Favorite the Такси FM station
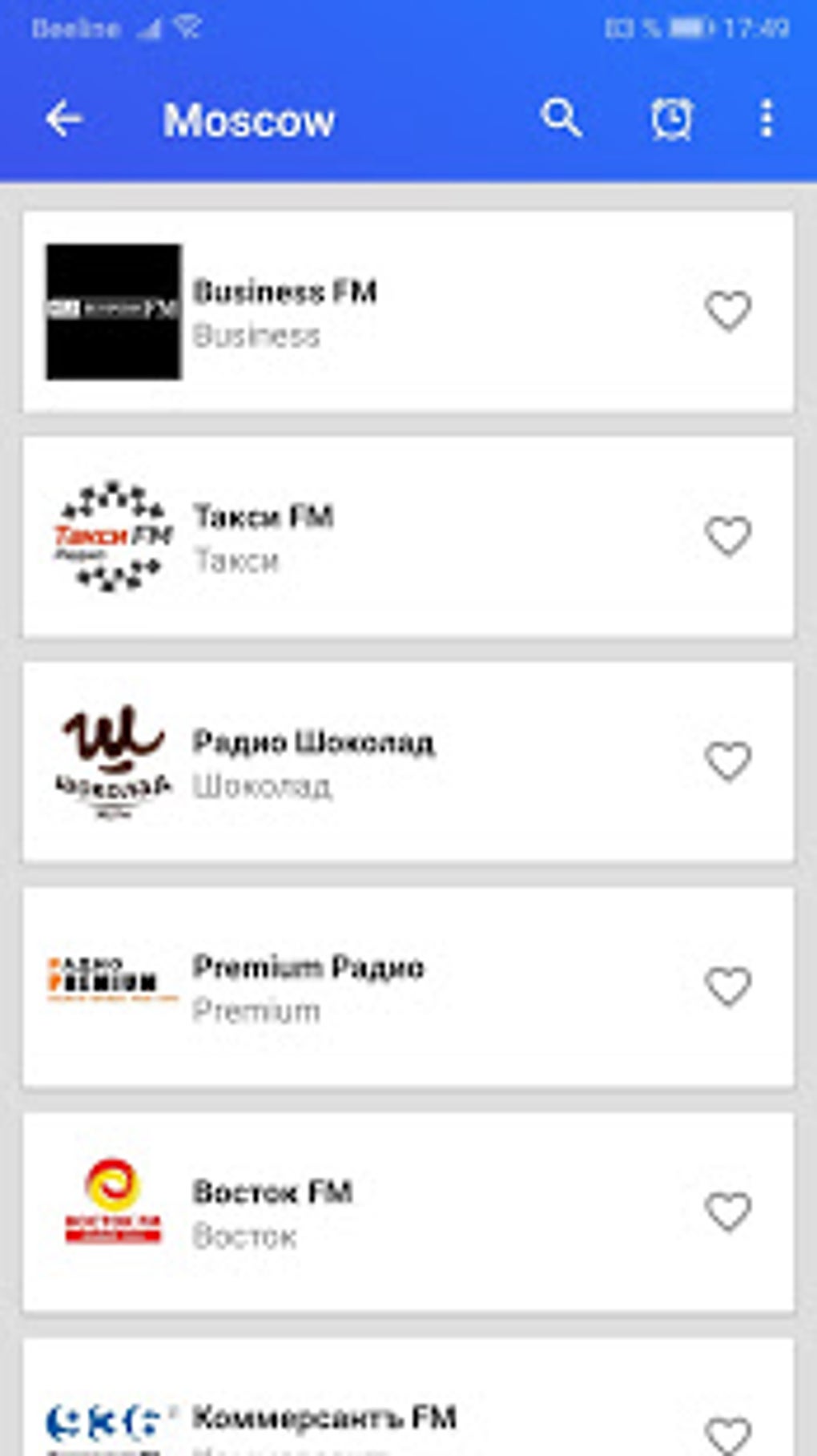817x1456 pixels. [x=728, y=536]
